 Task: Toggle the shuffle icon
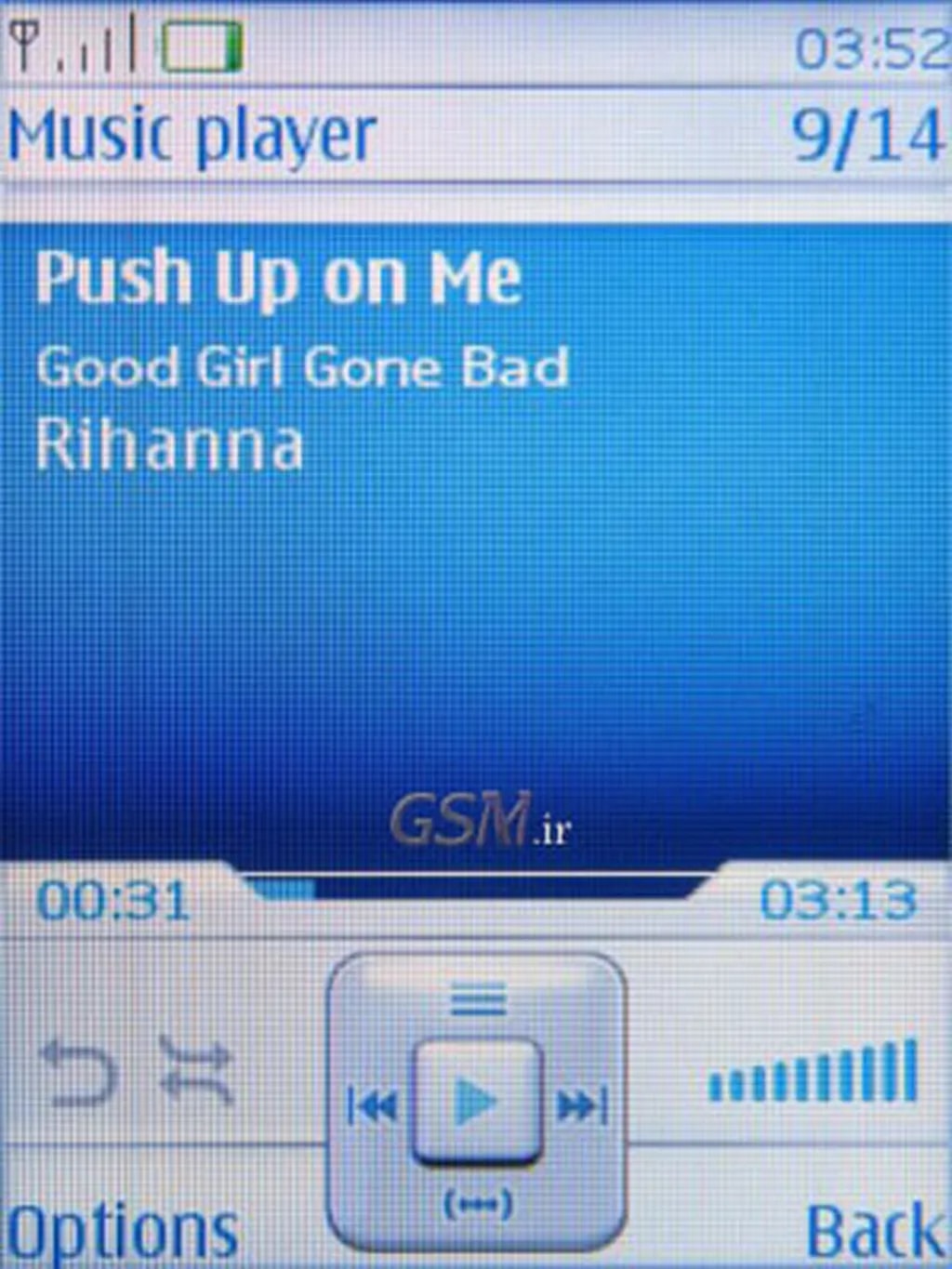[196, 1071]
